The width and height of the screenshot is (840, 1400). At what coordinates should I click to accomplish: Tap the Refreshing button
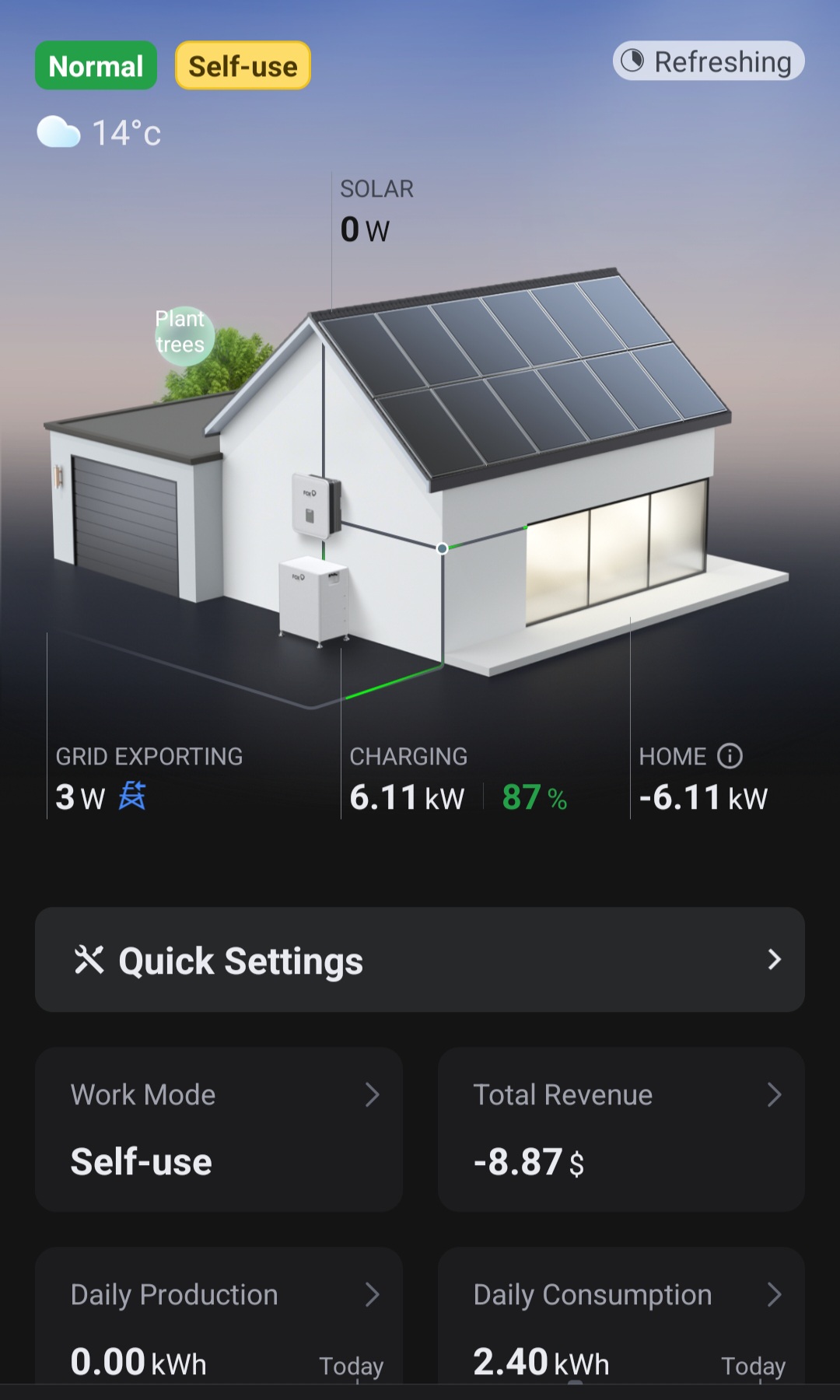click(x=708, y=61)
